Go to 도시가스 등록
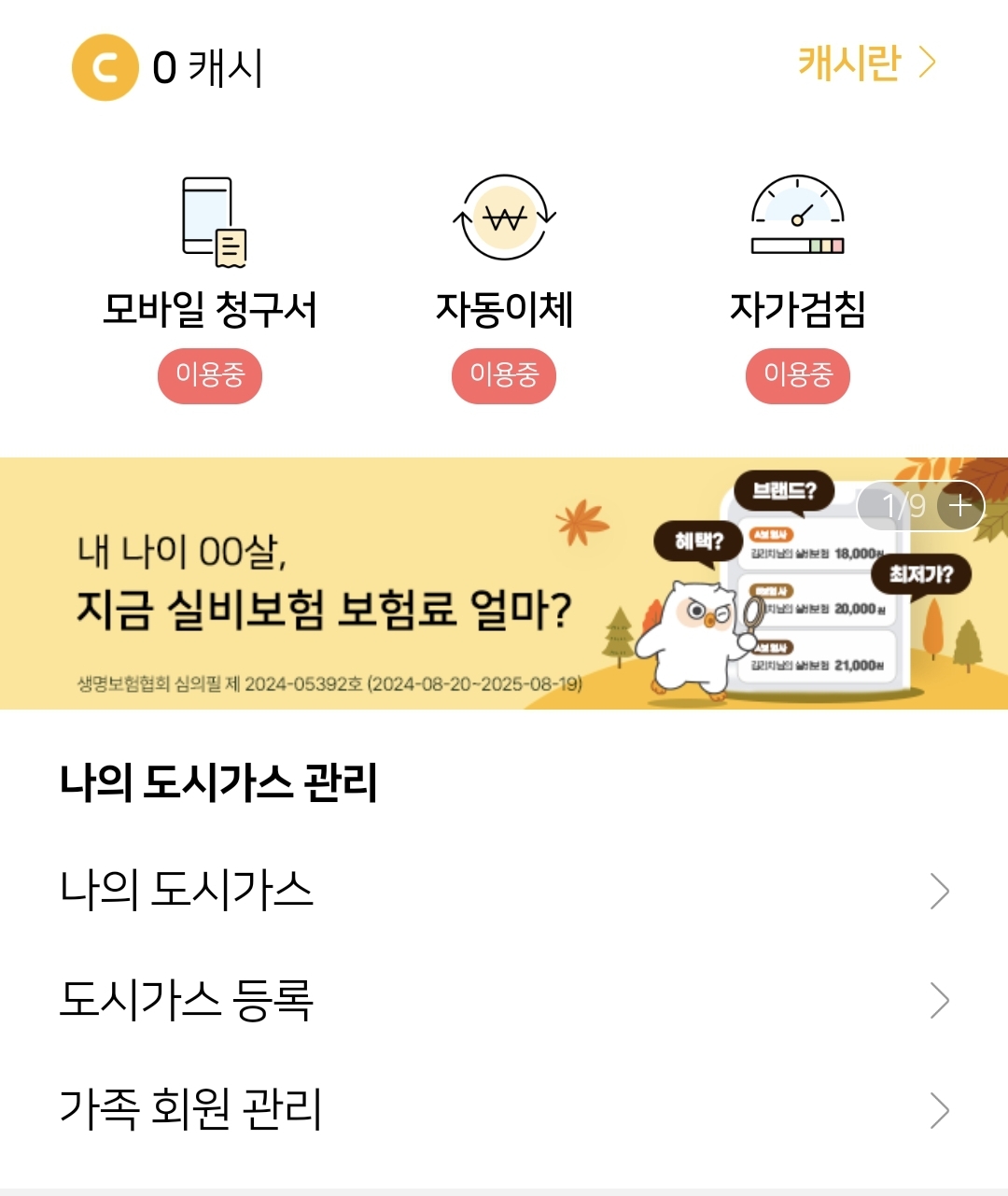This screenshot has height=1196, width=1008. click(504, 1000)
